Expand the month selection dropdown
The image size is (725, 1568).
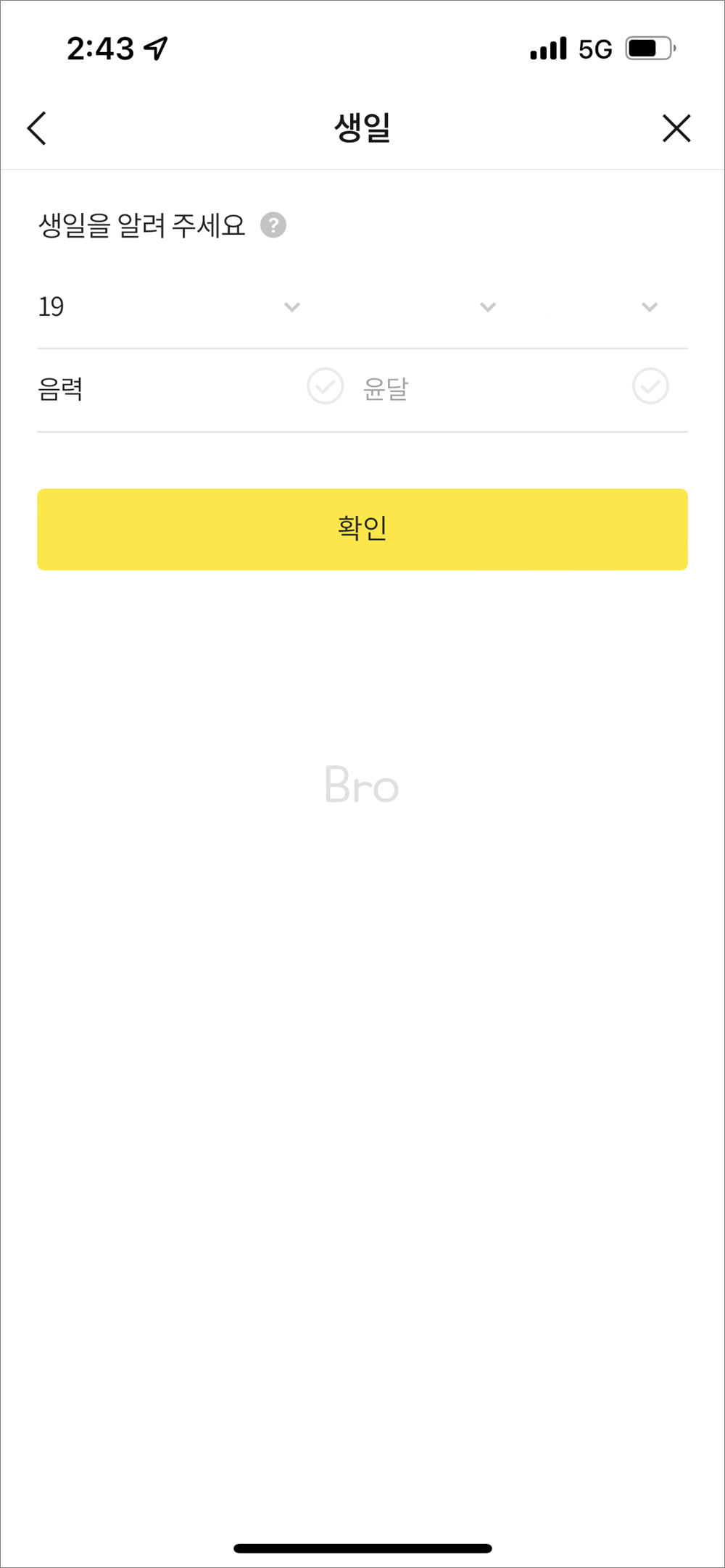pyautogui.click(x=486, y=306)
